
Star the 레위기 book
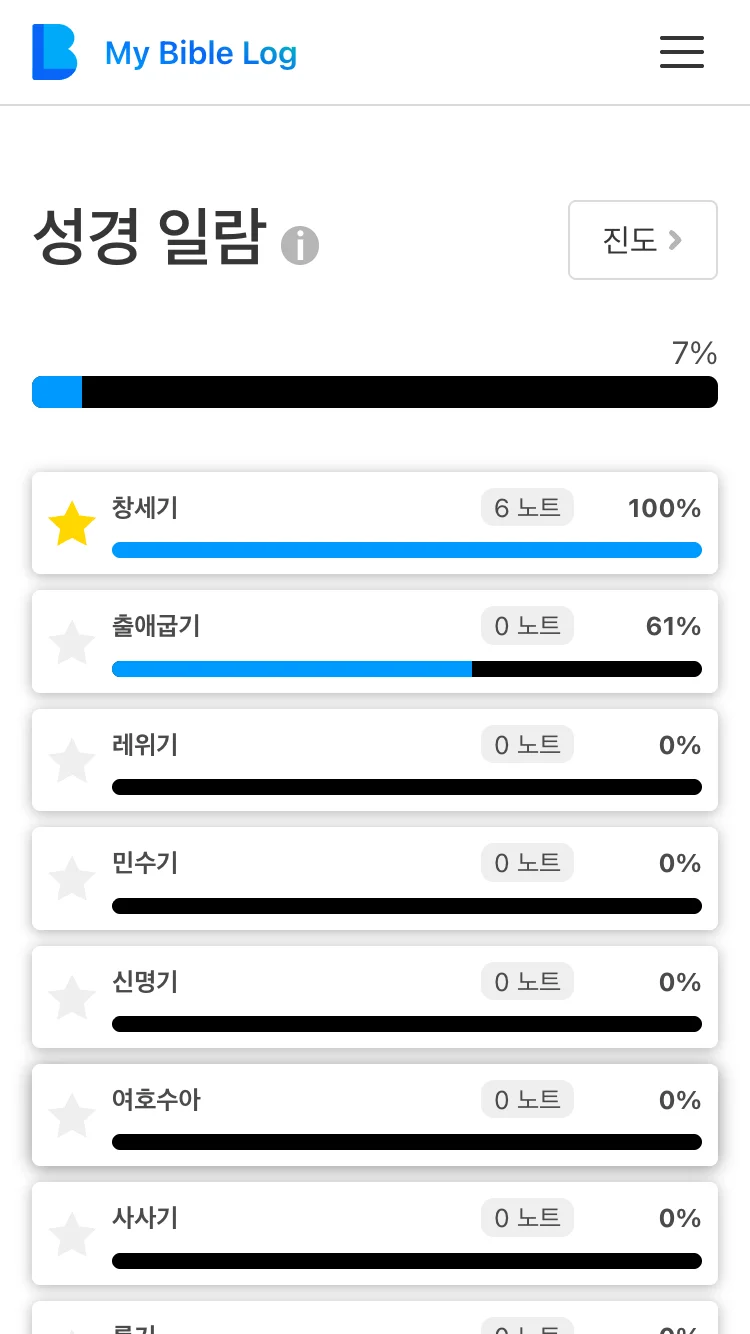pos(72,761)
